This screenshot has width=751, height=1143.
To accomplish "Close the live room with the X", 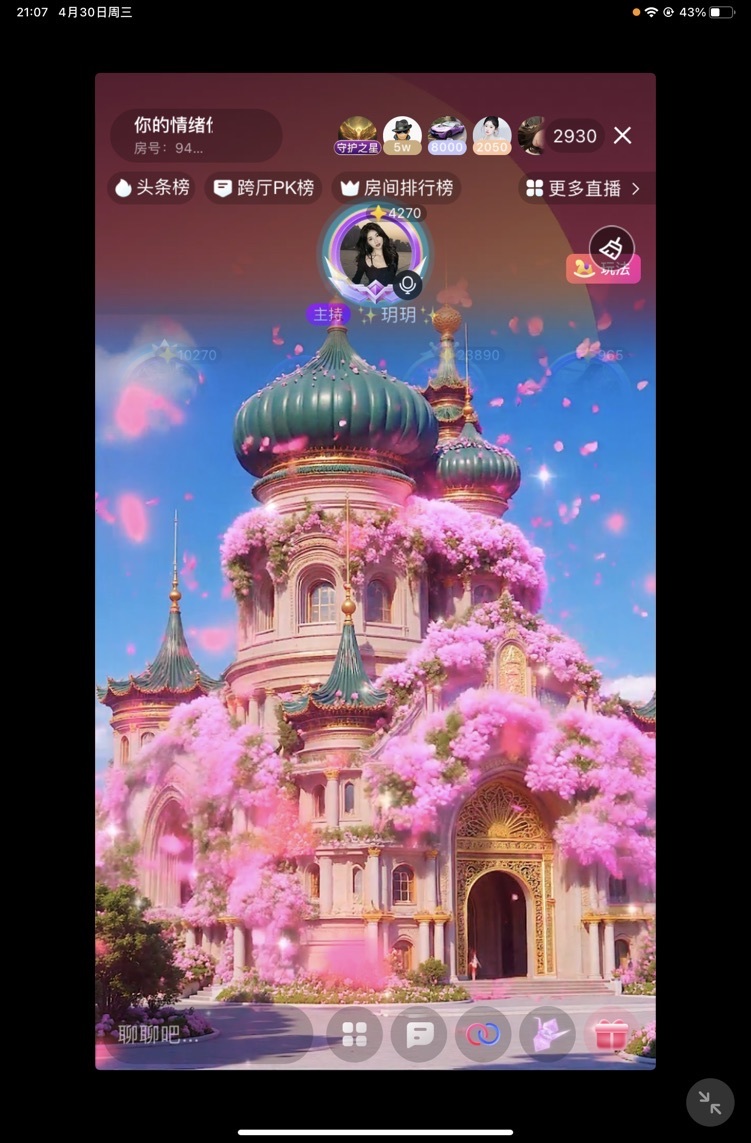I will coord(622,136).
